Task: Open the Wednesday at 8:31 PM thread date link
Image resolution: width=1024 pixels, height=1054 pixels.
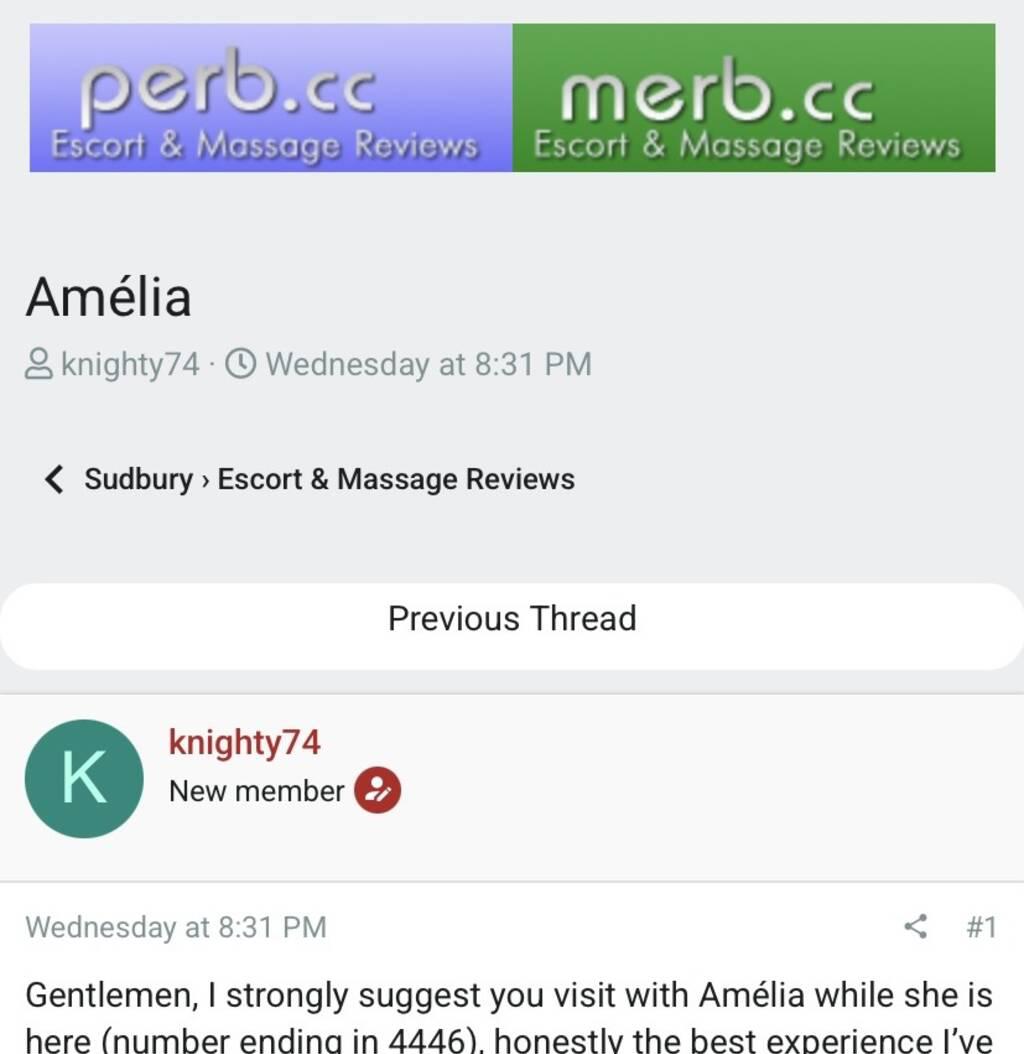Action: [x=428, y=364]
